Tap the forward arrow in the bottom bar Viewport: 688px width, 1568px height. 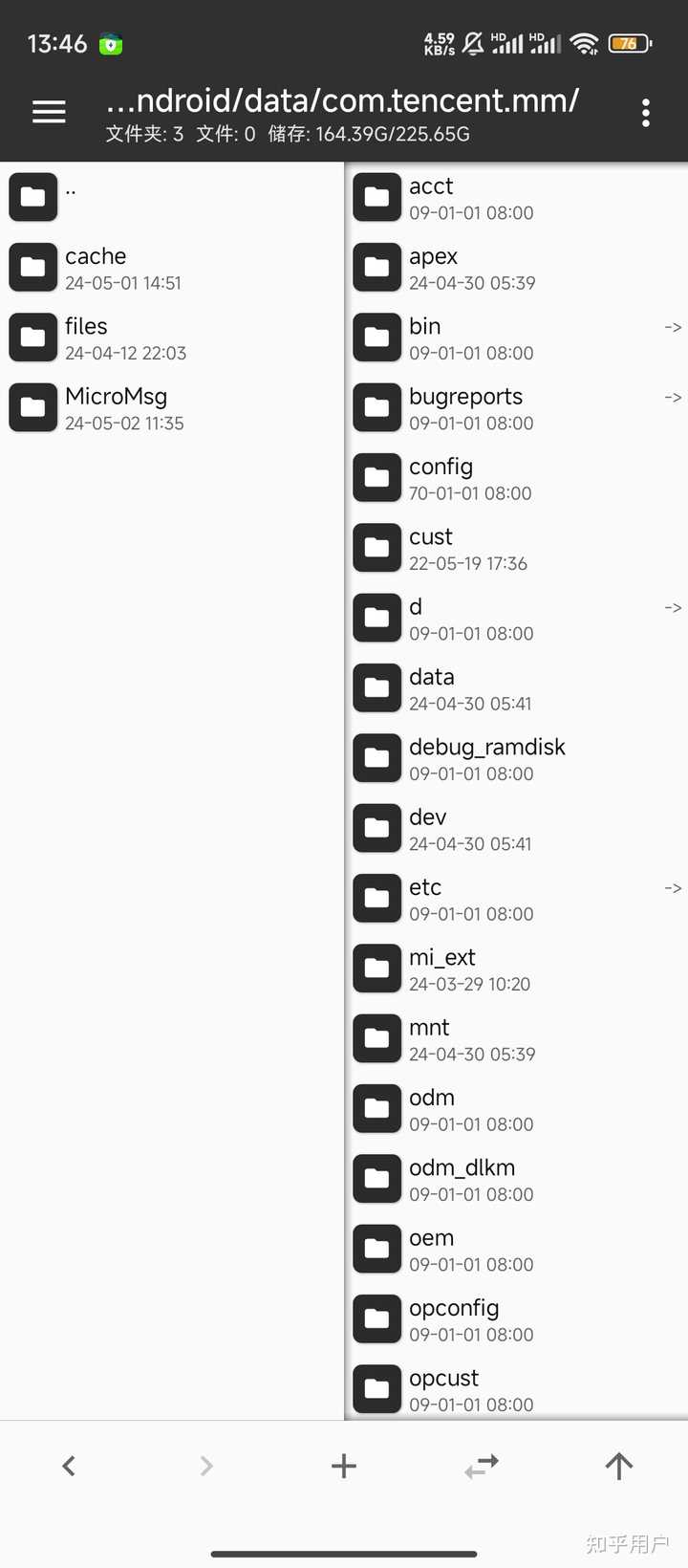click(206, 1466)
